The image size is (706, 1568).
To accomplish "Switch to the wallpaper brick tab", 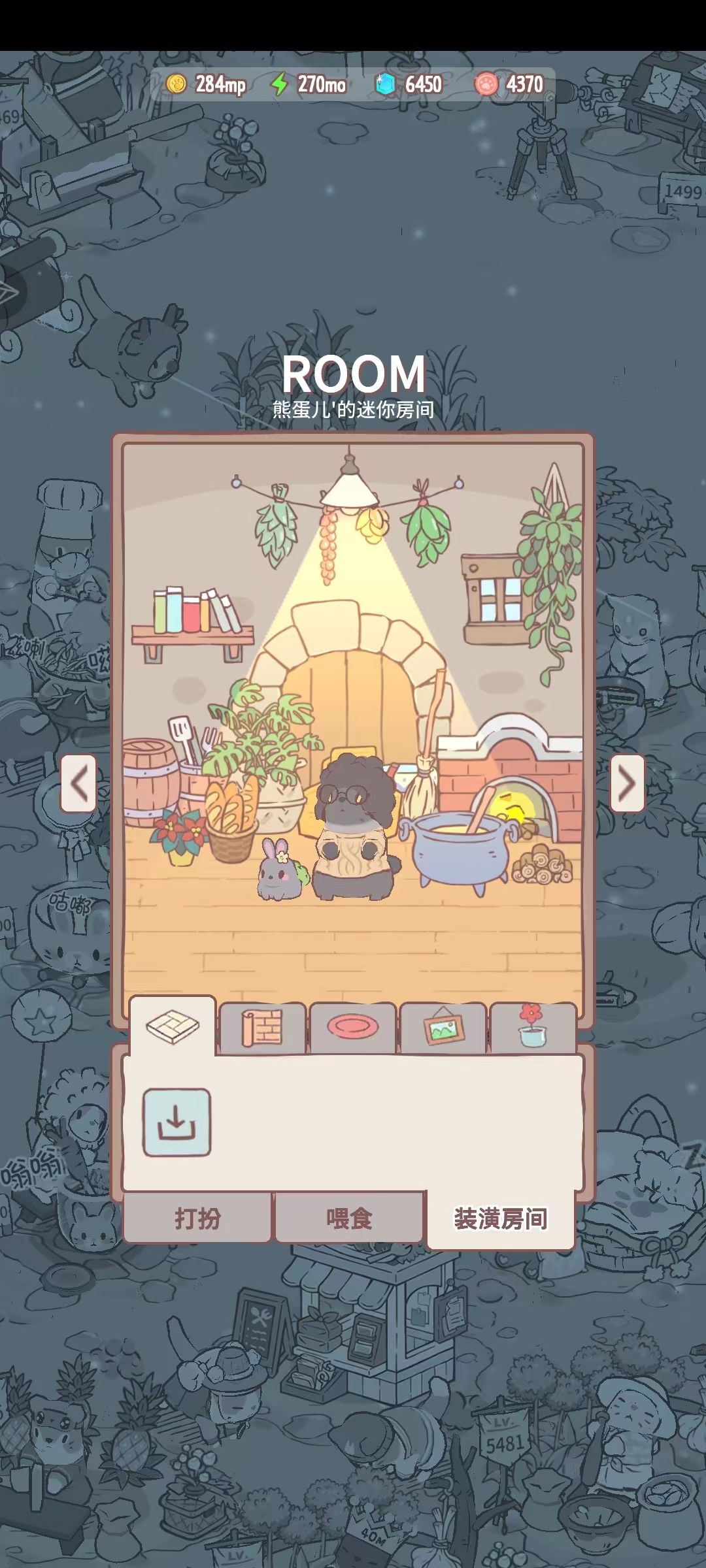I will coord(263,1028).
